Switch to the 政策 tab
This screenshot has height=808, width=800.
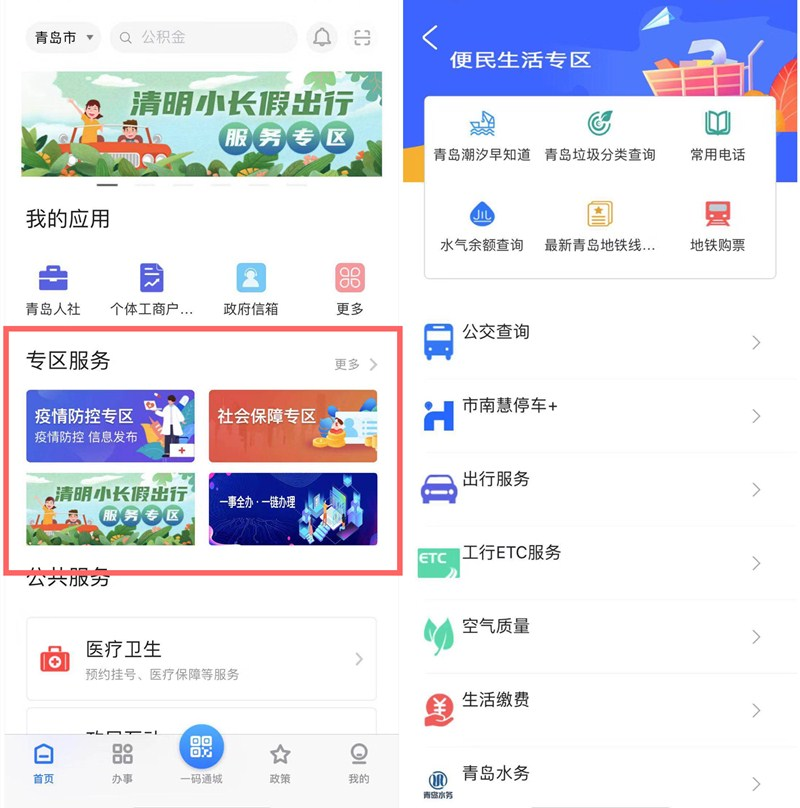(280, 763)
